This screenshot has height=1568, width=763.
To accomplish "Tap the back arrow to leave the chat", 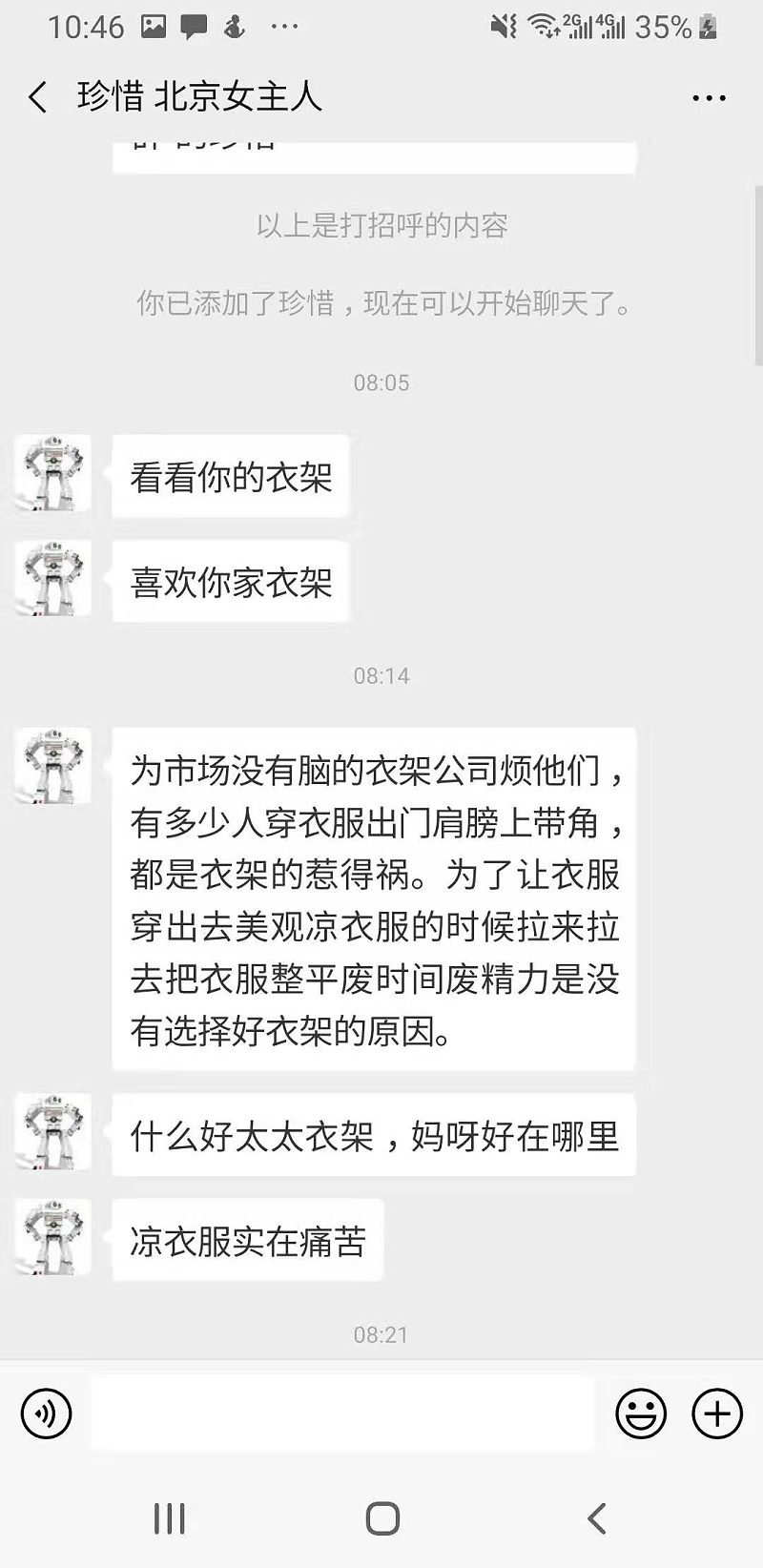I will pyautogui.click(x=37, y=96).
